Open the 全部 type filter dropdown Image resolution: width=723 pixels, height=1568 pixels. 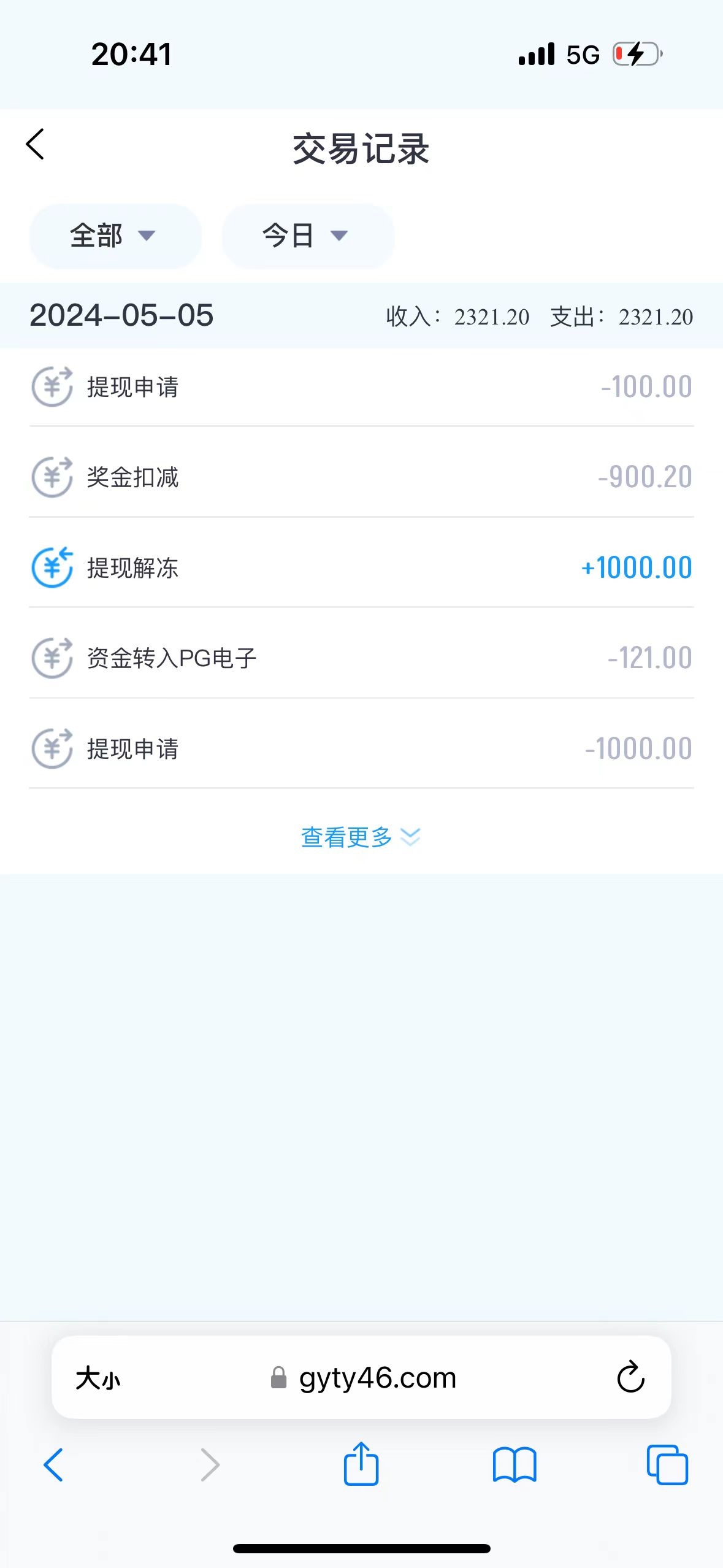(x=115, y=236)
